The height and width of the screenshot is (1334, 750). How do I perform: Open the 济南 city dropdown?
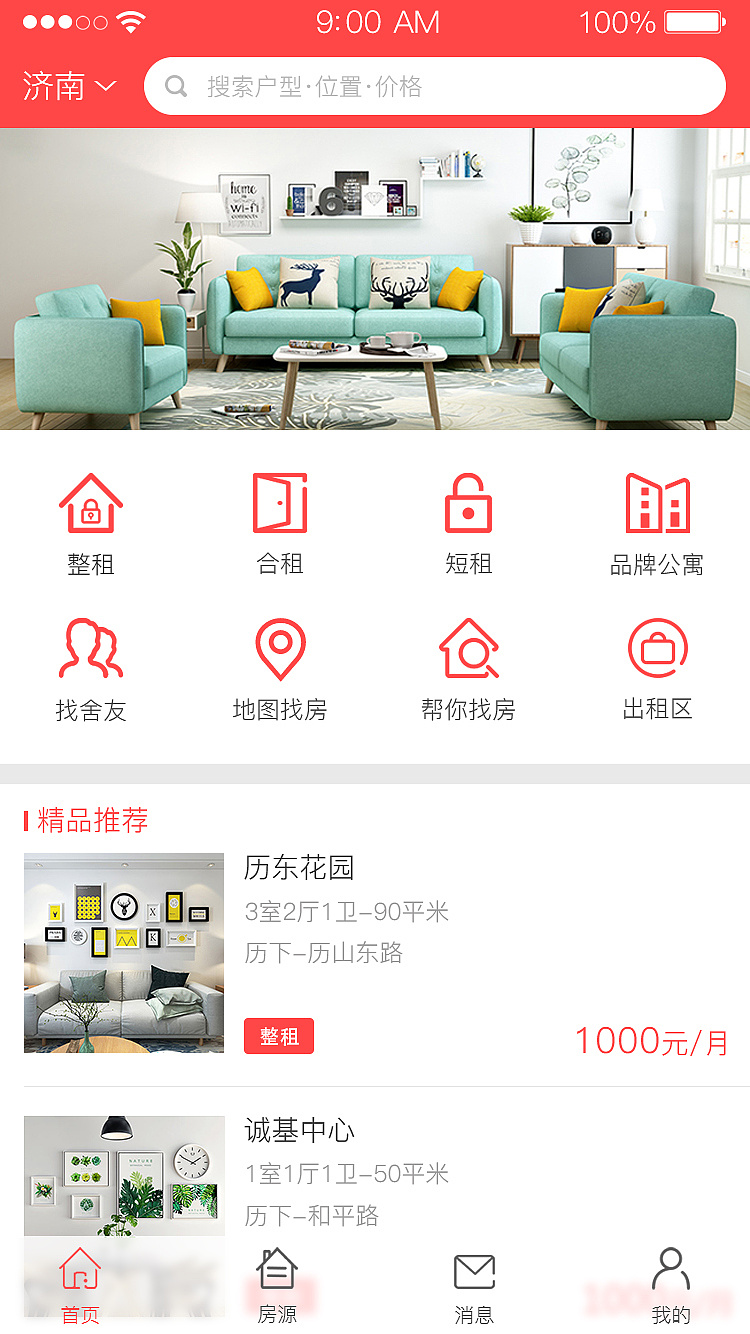[x=69, y=87]
